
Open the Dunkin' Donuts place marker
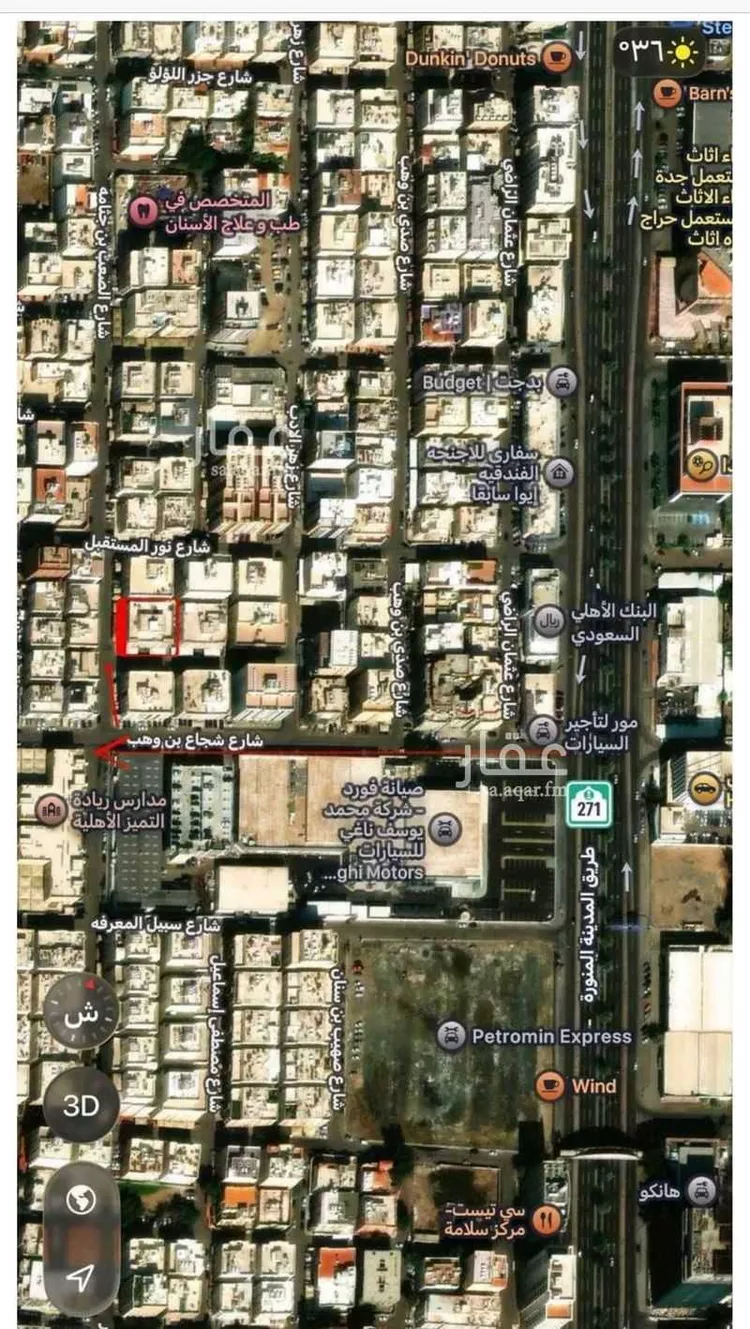pyautogui.click(x=557, y=58)
